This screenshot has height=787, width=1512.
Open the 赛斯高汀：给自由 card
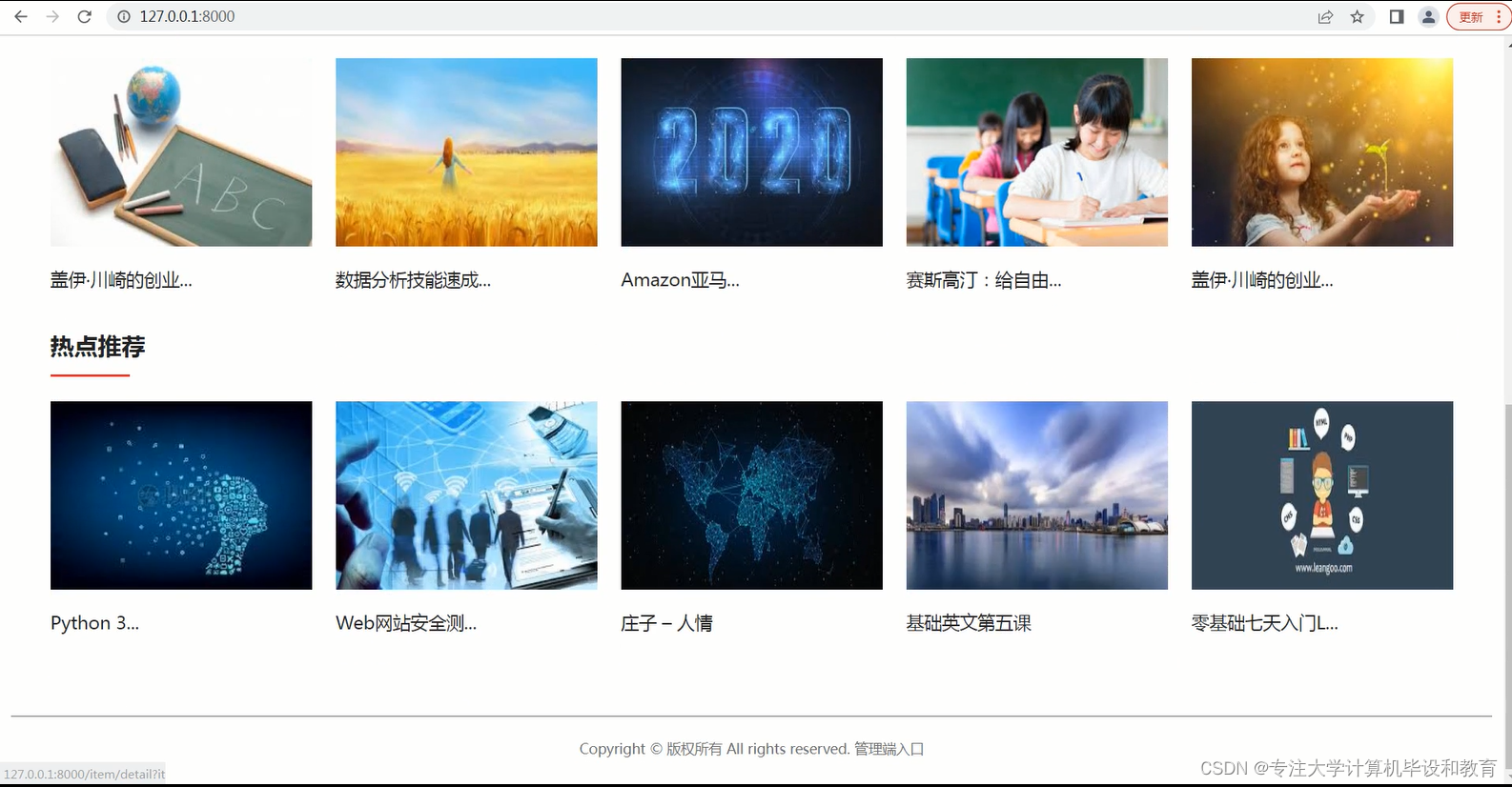coord(1036,152)
